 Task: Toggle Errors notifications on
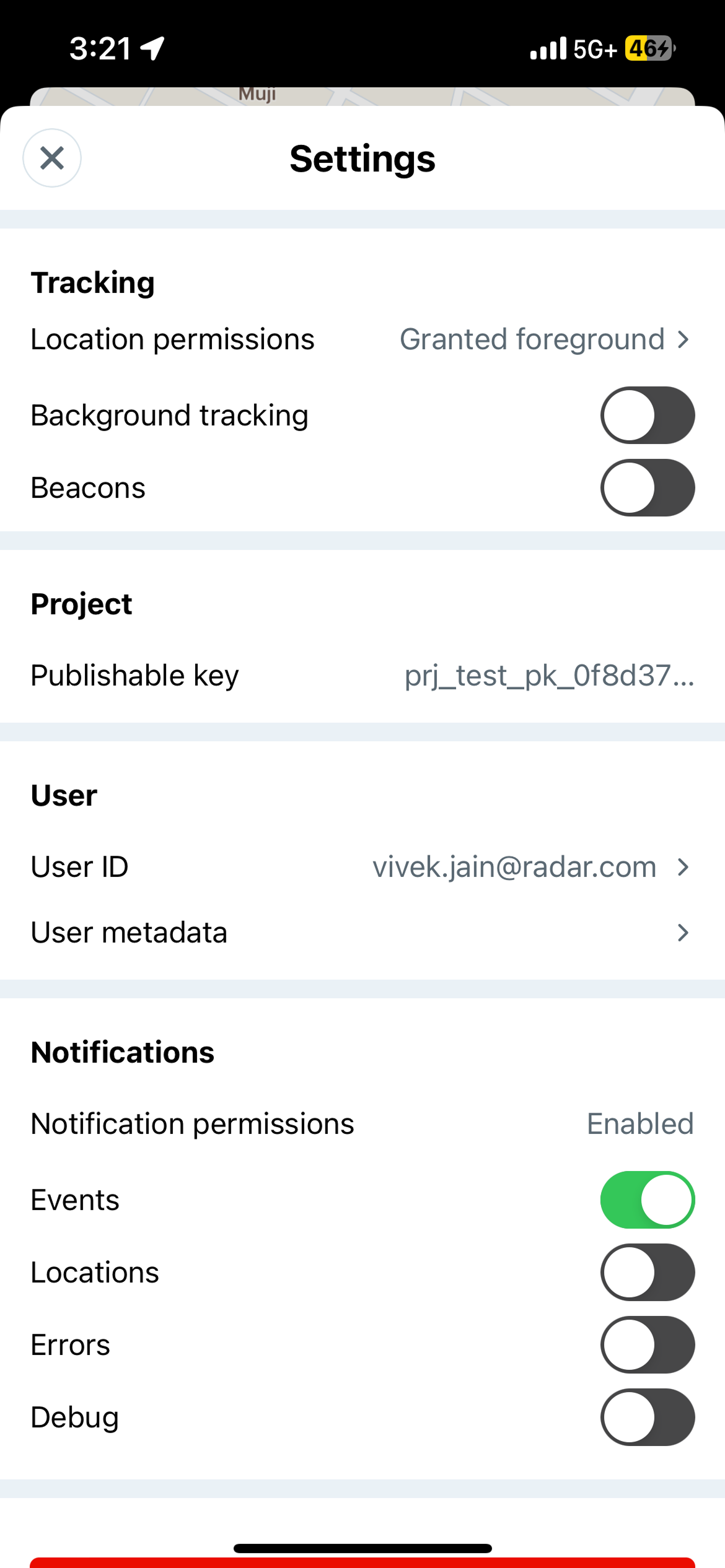pos(647,1345)
